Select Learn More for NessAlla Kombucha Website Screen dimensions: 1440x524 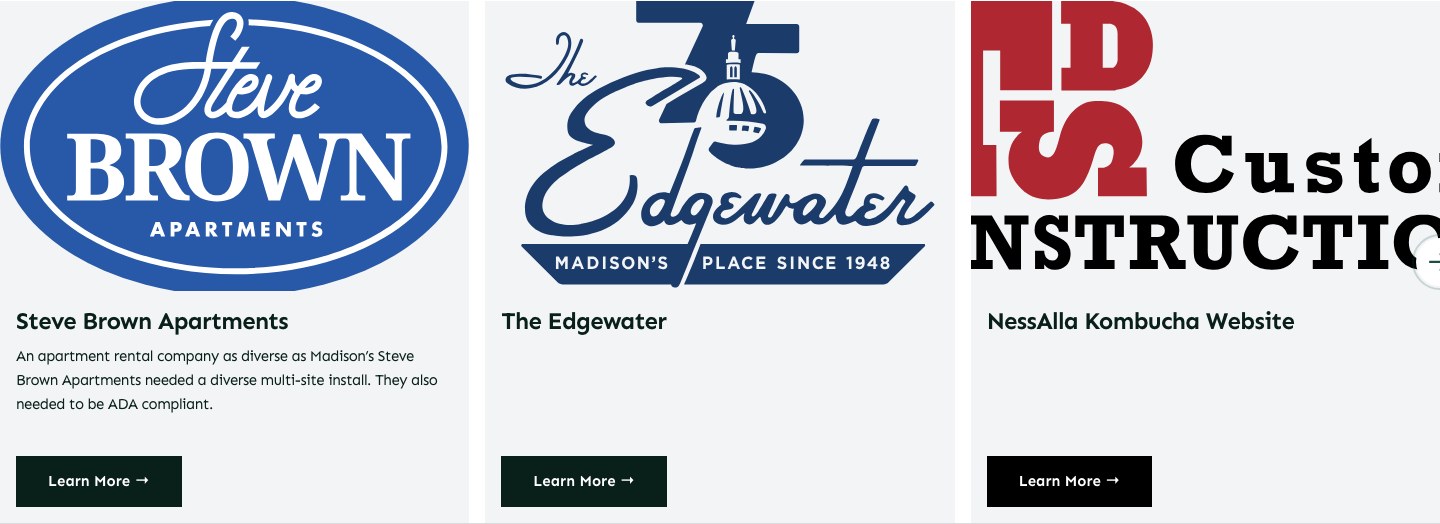(1069, 481)
